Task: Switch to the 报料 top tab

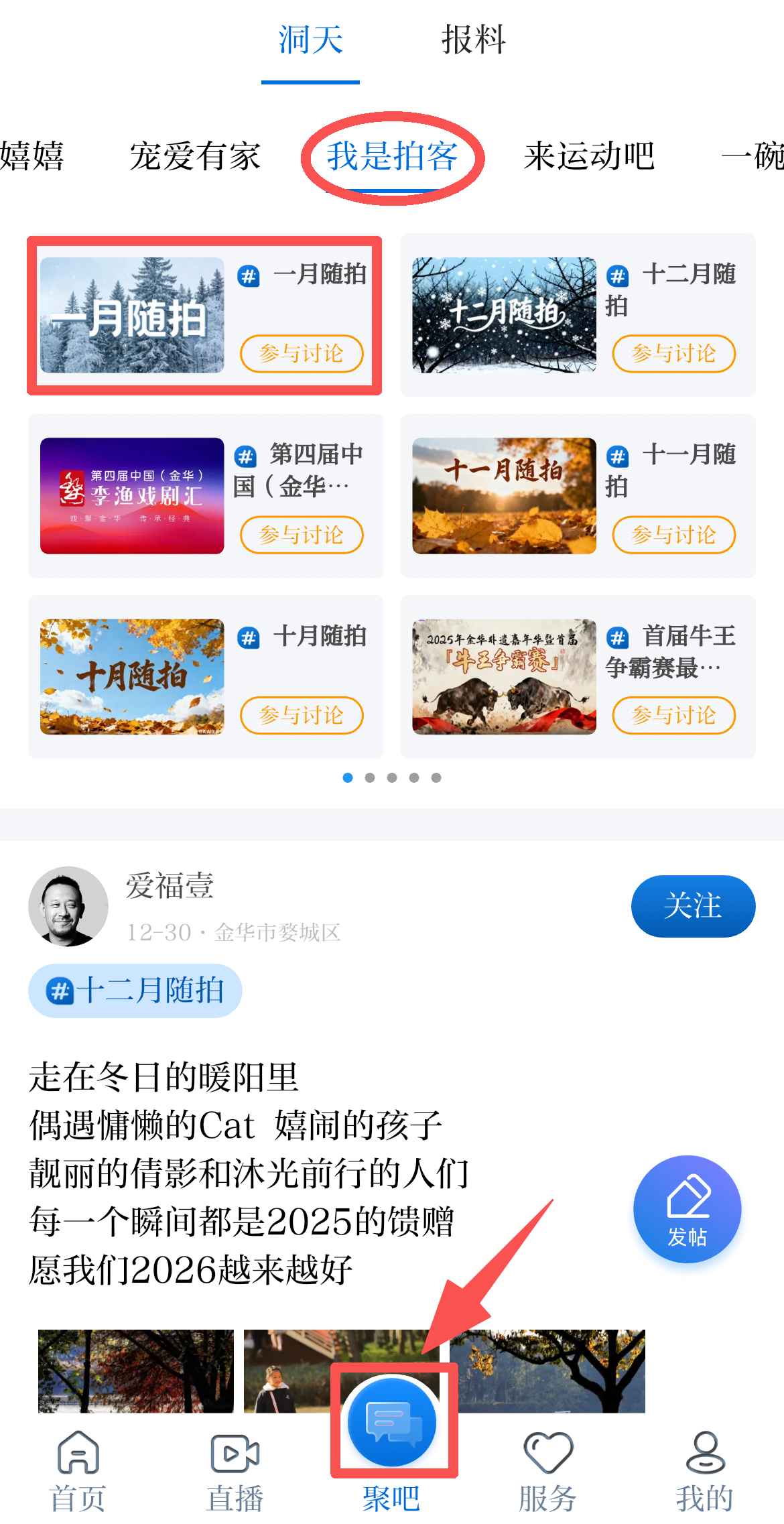Action: (x=473, y=40)
